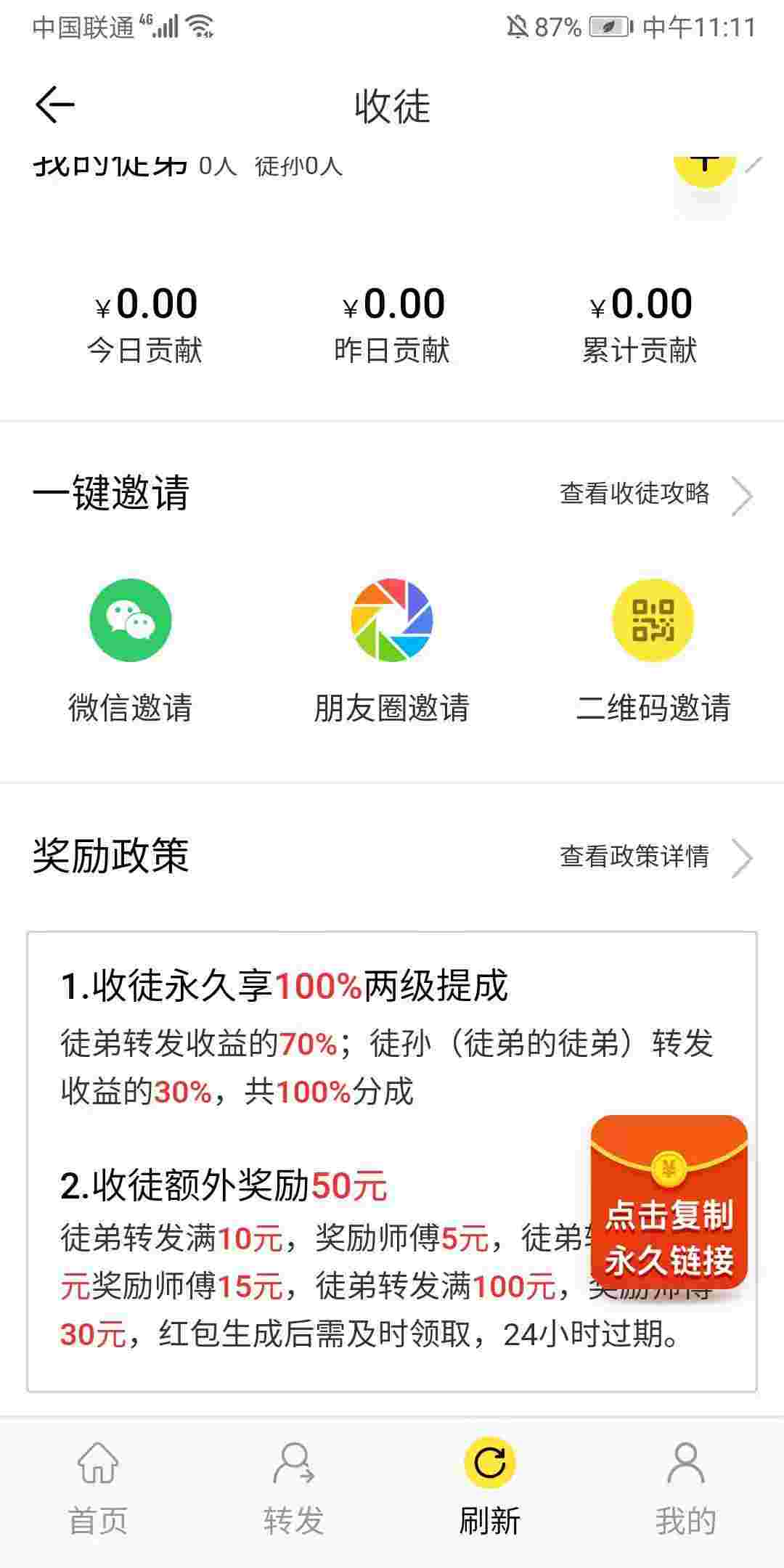Tap the 刷新 refresh tab

click(x=490, y=1490)
